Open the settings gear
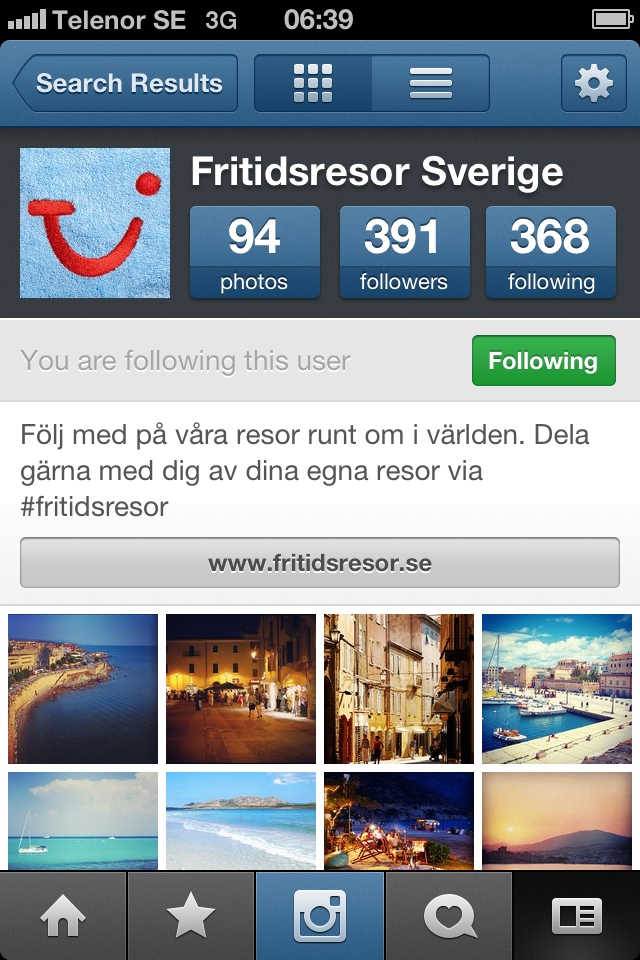640x960 pixels. 593,83
